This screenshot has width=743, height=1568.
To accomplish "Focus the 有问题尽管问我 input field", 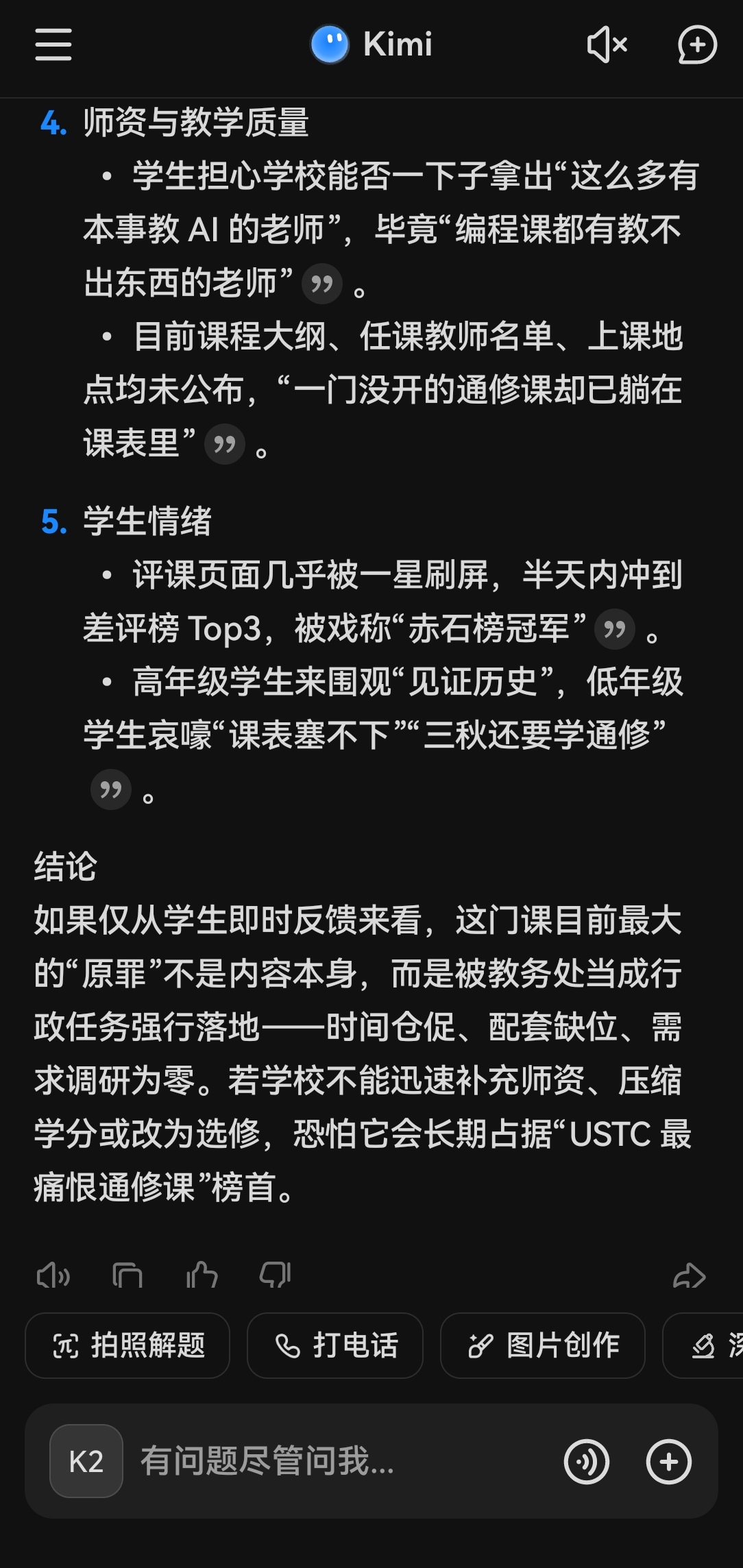I will [x=329, y=1462].
